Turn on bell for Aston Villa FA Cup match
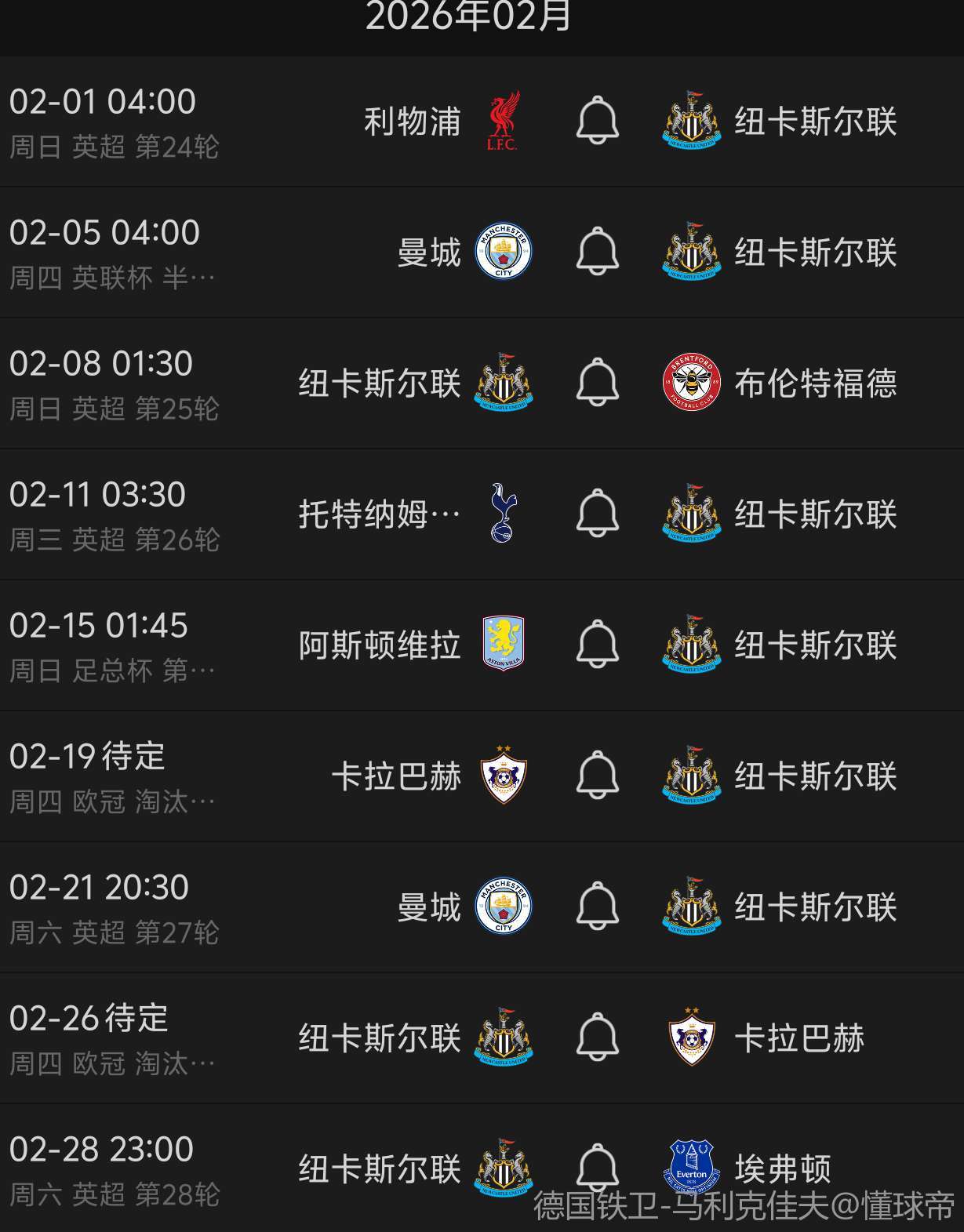Viewport: 964px width, 1232px height. (598, 645)
